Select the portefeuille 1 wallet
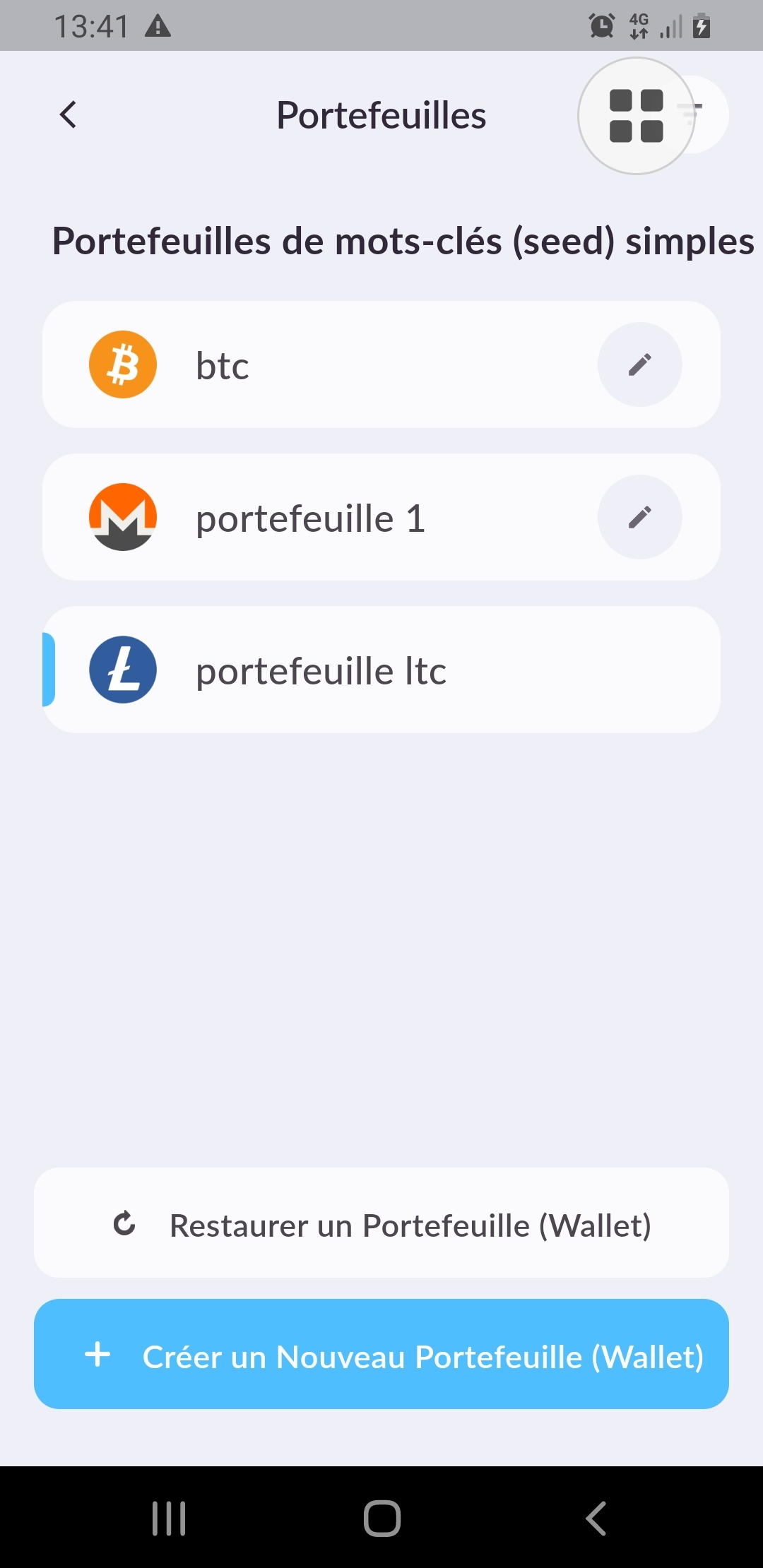The width and height of the screenshot is (763, 1568). [x=318, y=518]
